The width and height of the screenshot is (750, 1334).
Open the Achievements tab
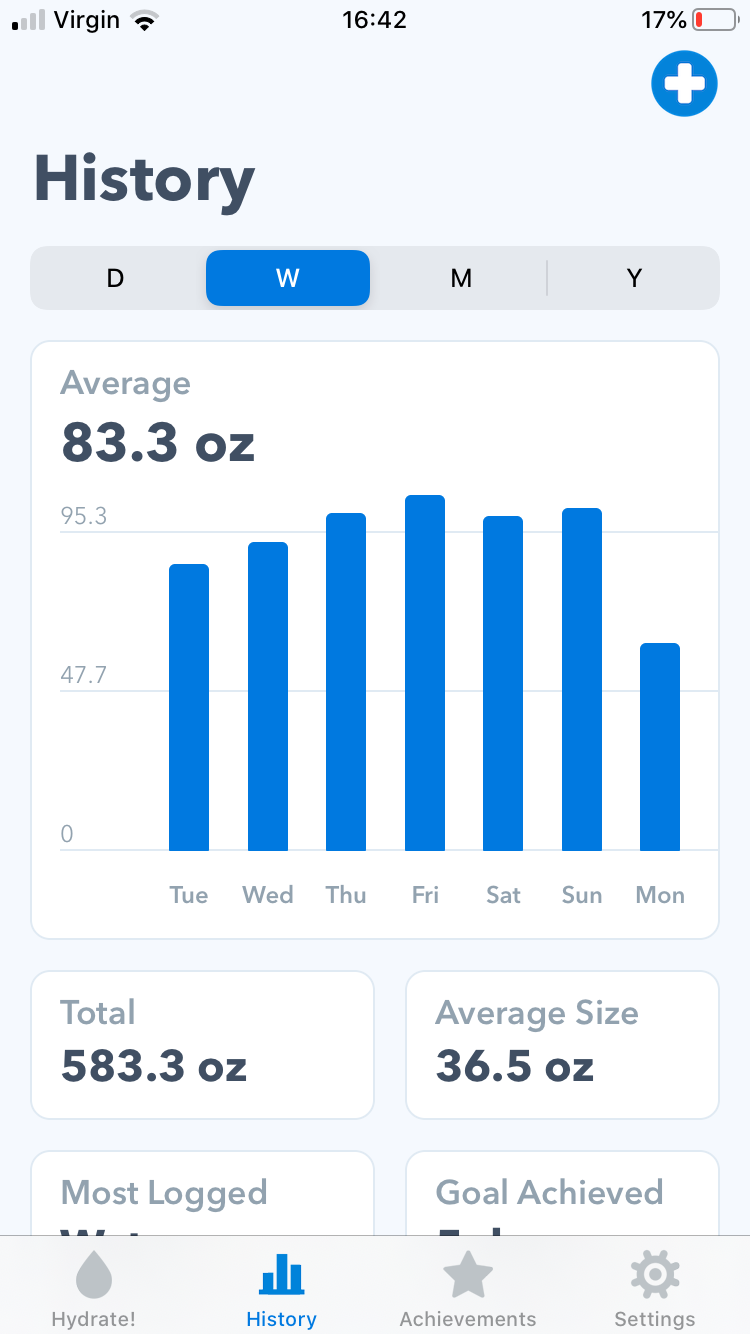(468, 1291)
